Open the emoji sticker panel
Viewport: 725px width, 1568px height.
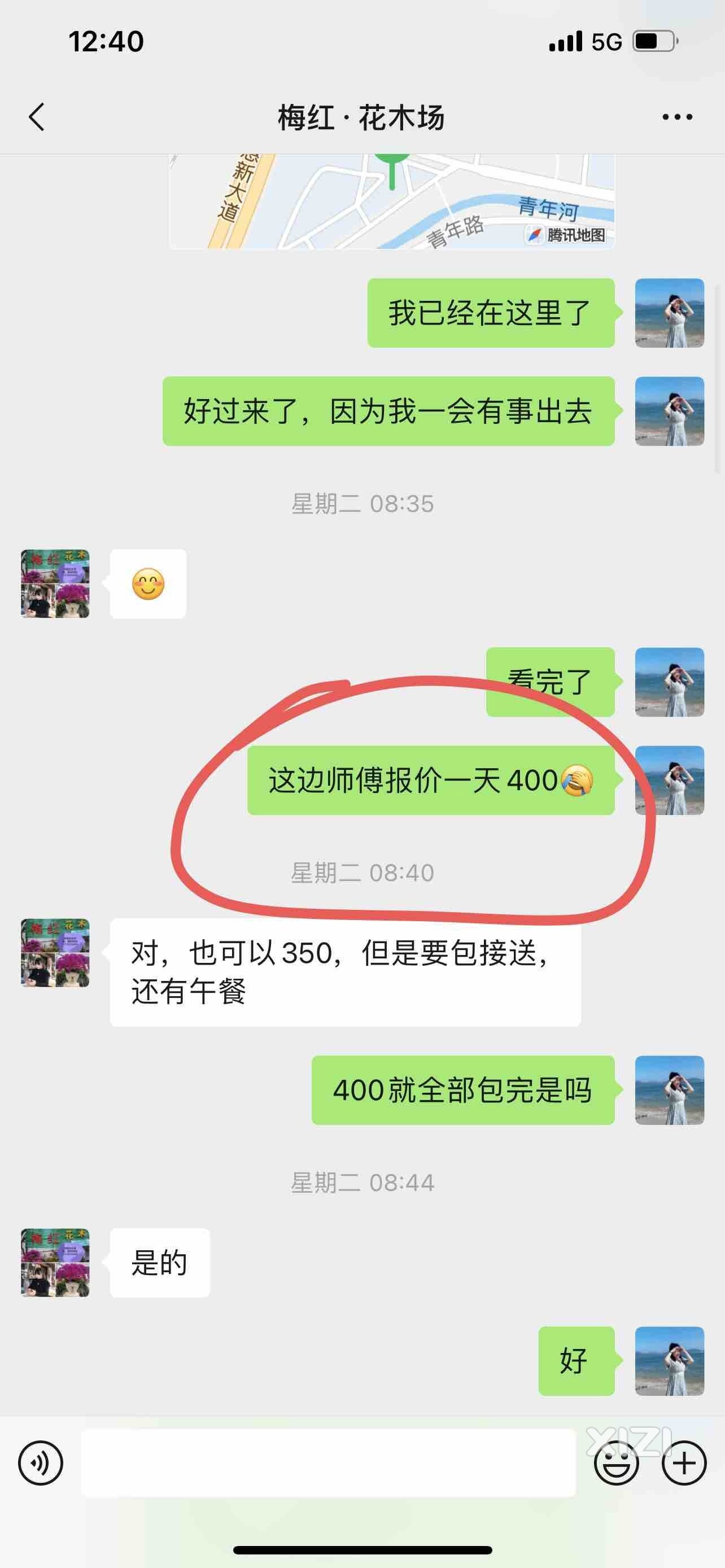(x=615, y=1462)
